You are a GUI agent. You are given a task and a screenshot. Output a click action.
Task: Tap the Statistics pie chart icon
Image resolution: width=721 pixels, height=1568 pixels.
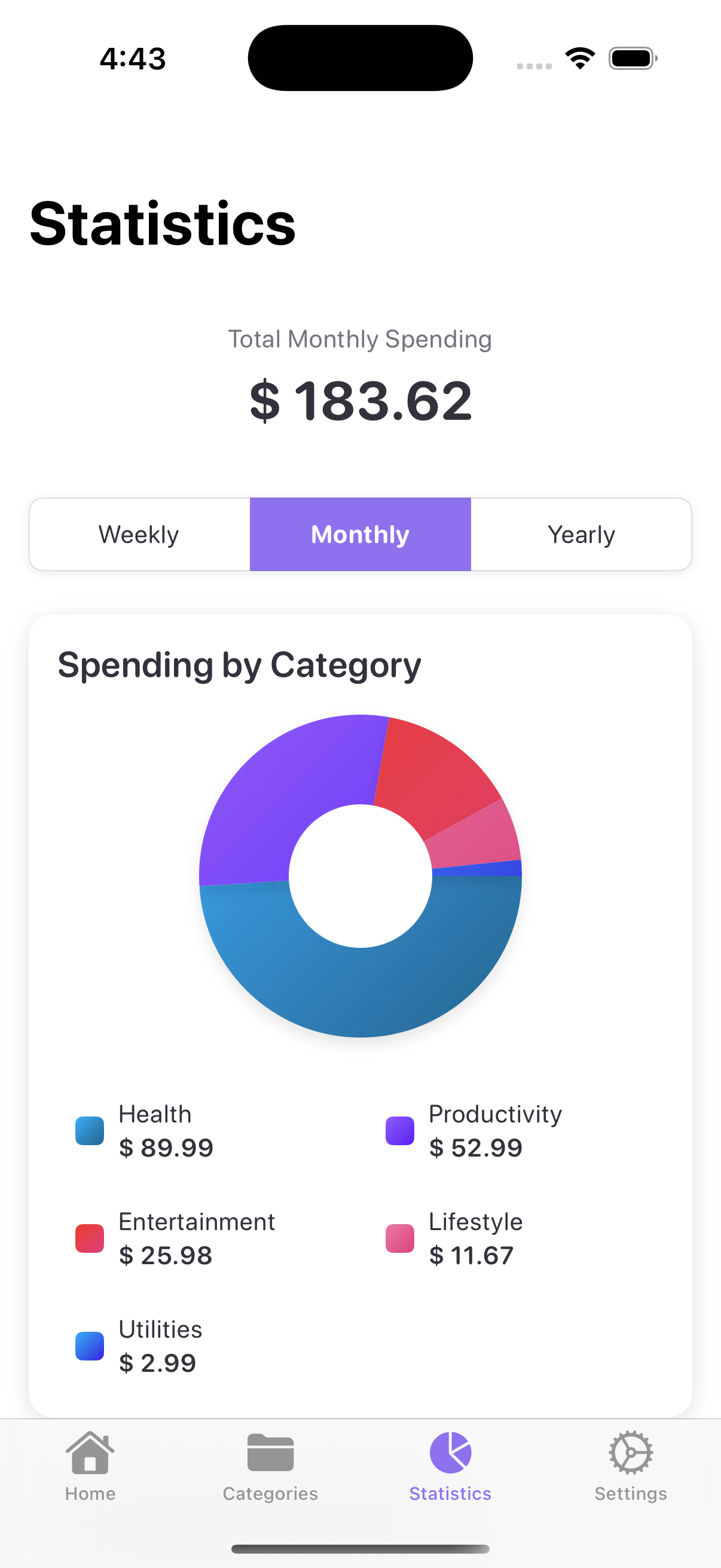[450, 1452]
